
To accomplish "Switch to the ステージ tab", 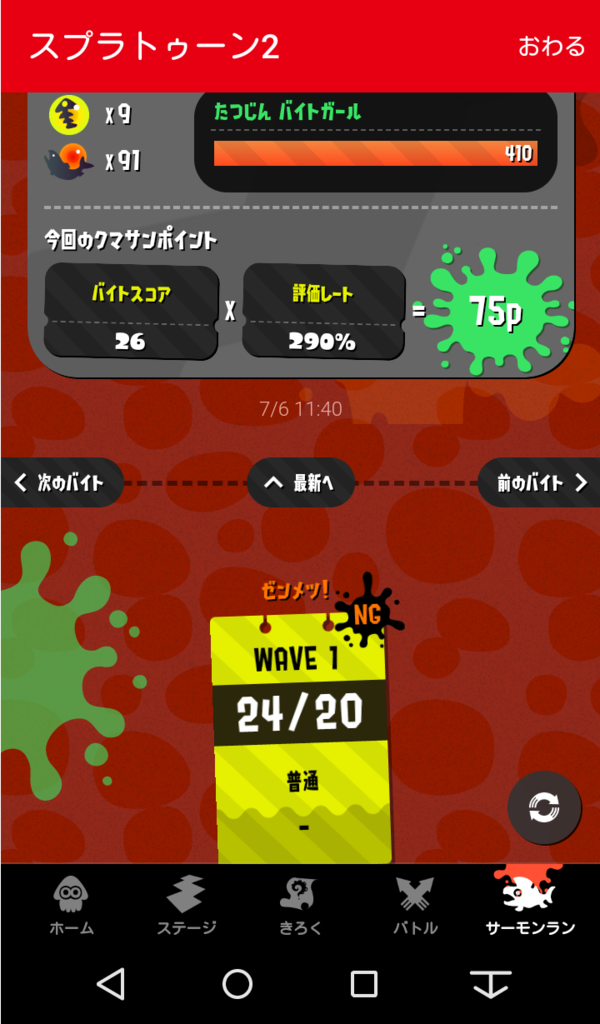I will click(186, 906).
